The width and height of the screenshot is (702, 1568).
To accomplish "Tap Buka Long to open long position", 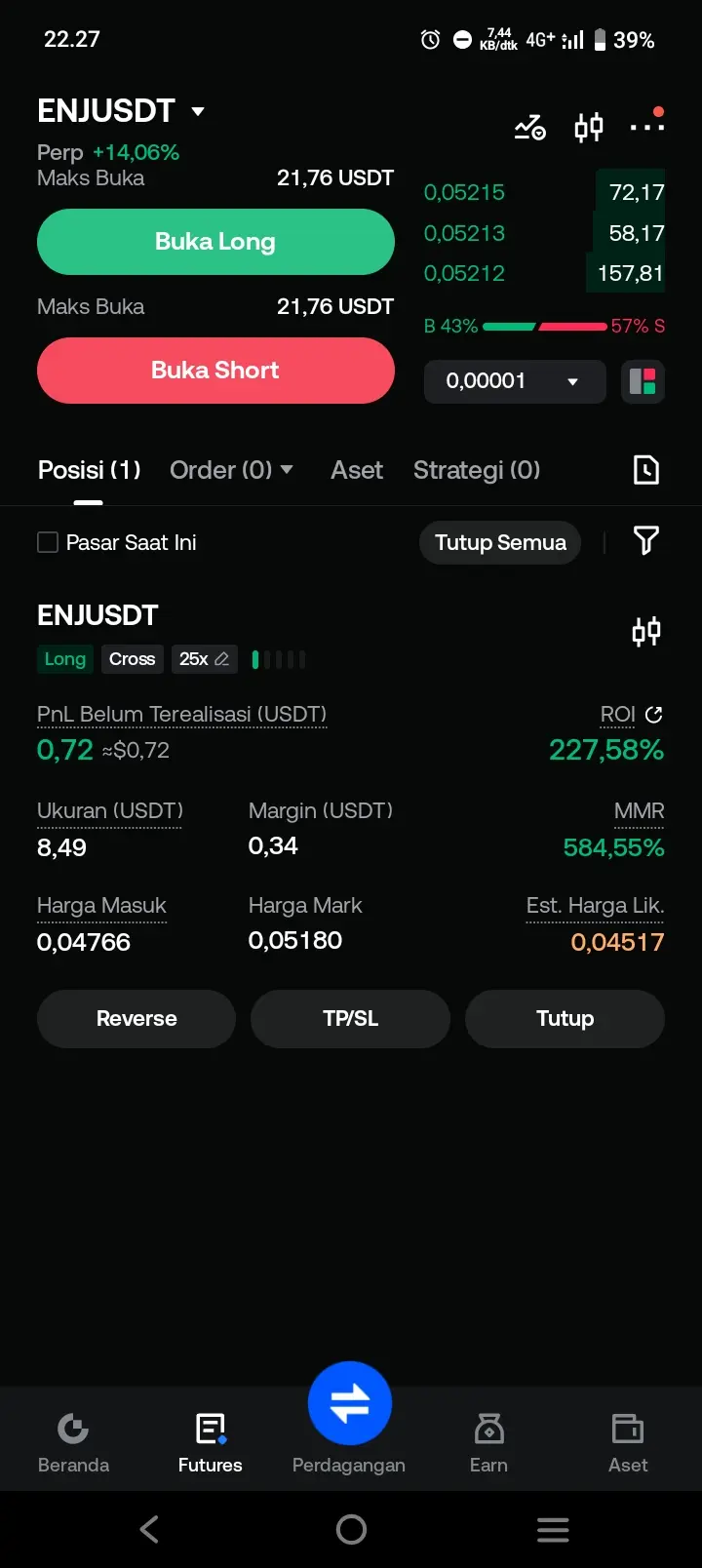I will click(215, 242).
